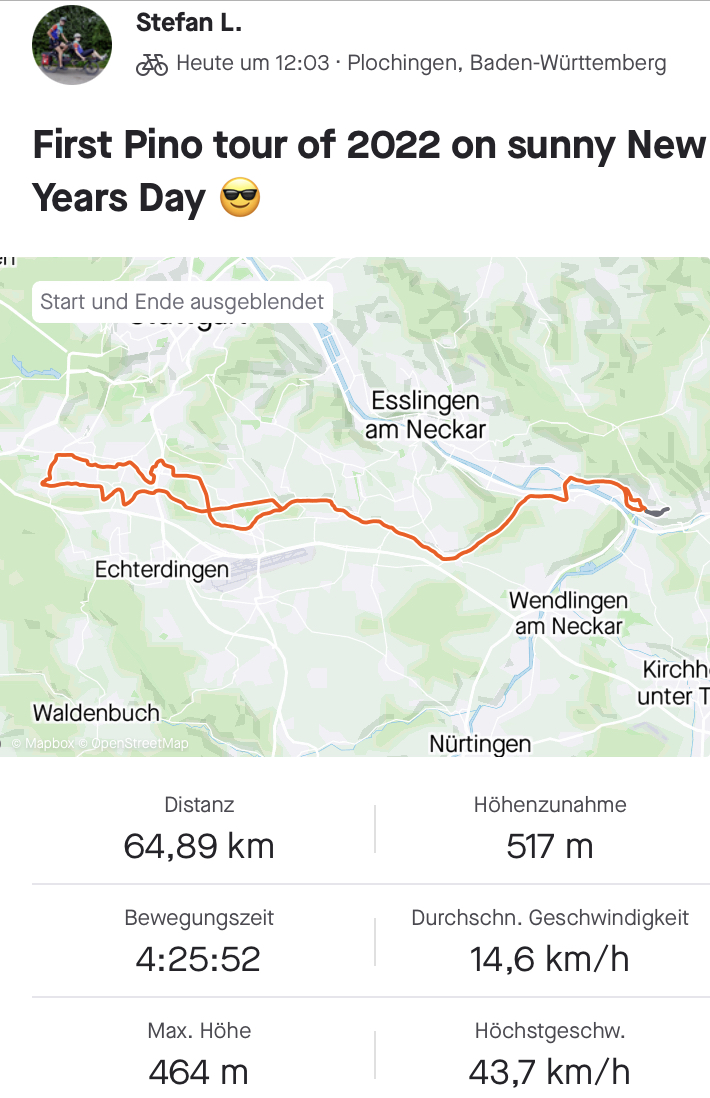View the athlete profile of Stefan L.

tap(189, 24)
